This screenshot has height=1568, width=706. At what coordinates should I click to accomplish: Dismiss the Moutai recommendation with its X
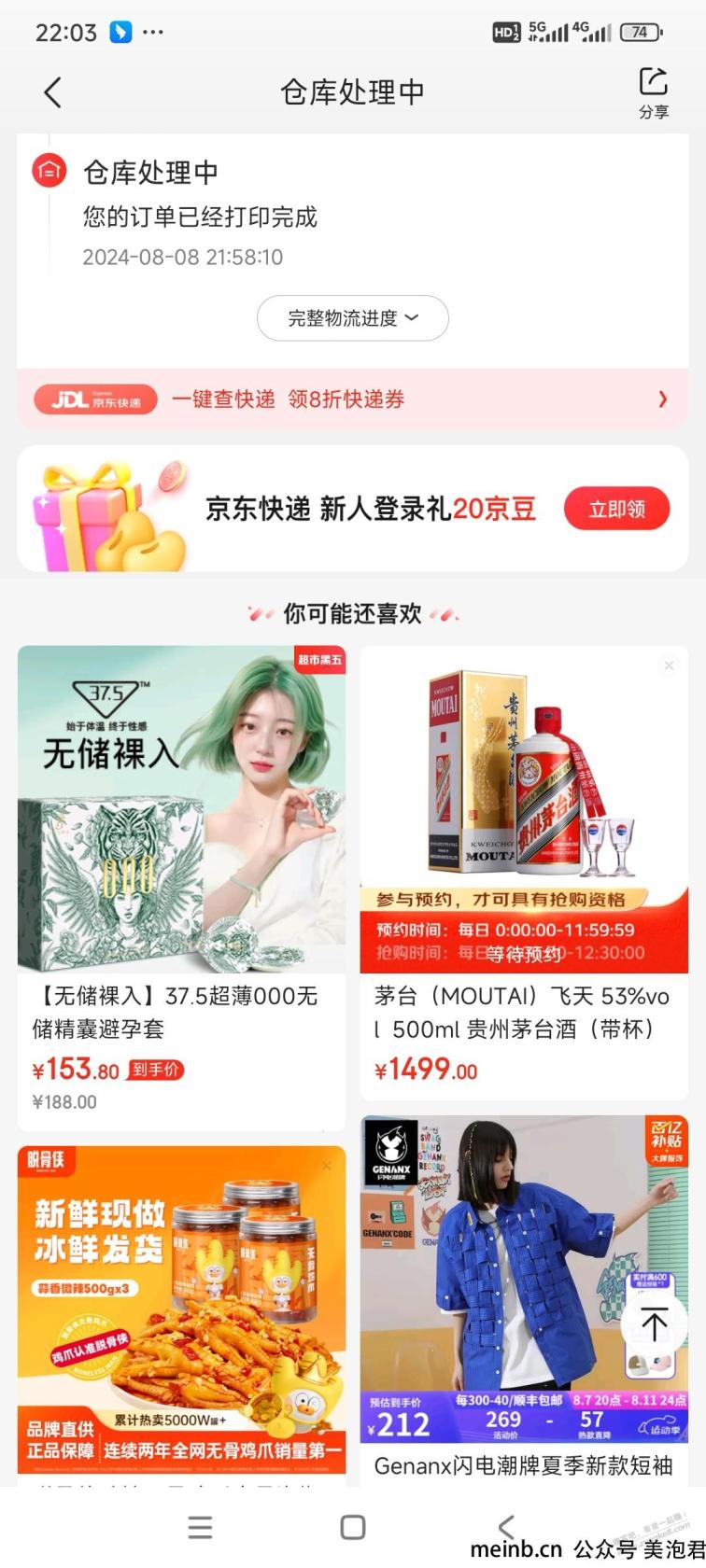[x=669, y=665]
